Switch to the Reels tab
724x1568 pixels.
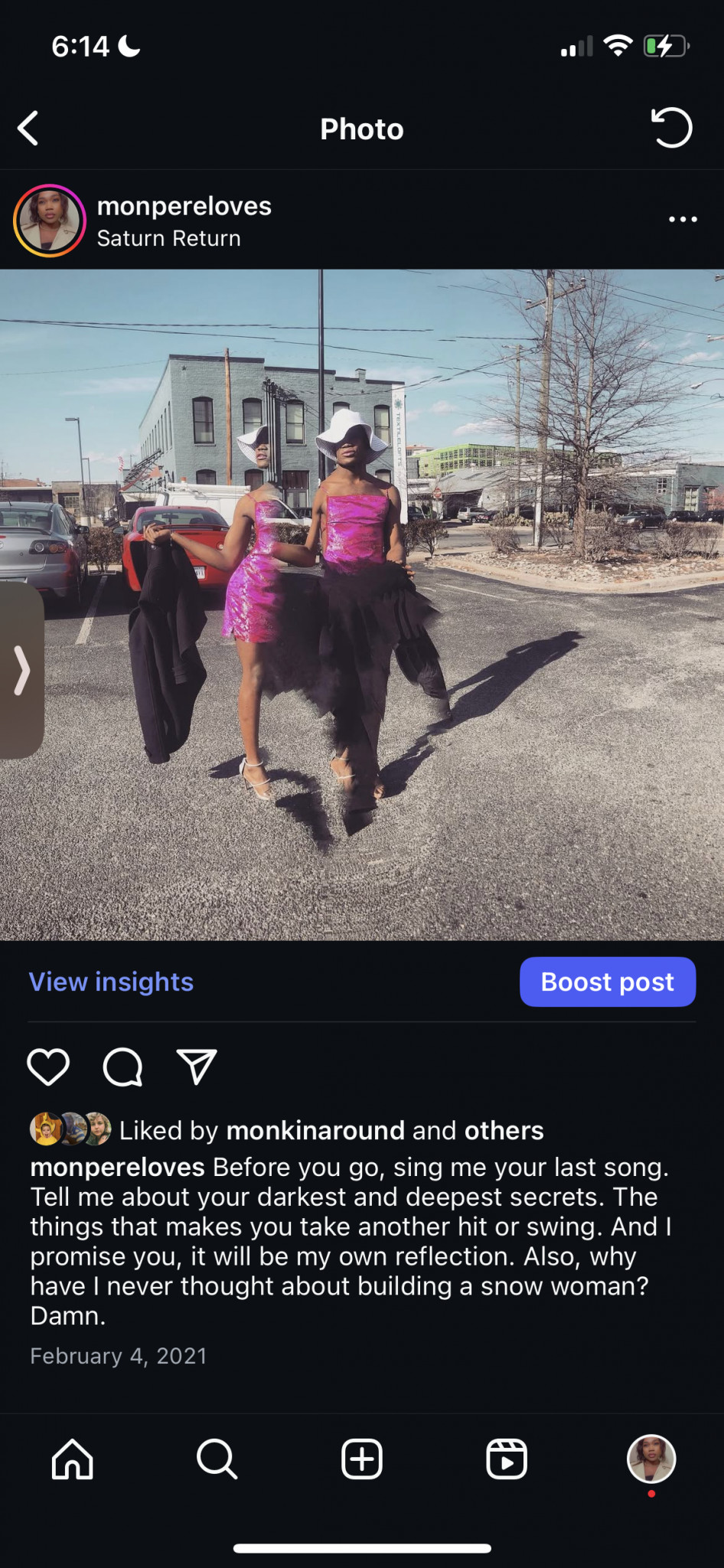[507, 1459]
